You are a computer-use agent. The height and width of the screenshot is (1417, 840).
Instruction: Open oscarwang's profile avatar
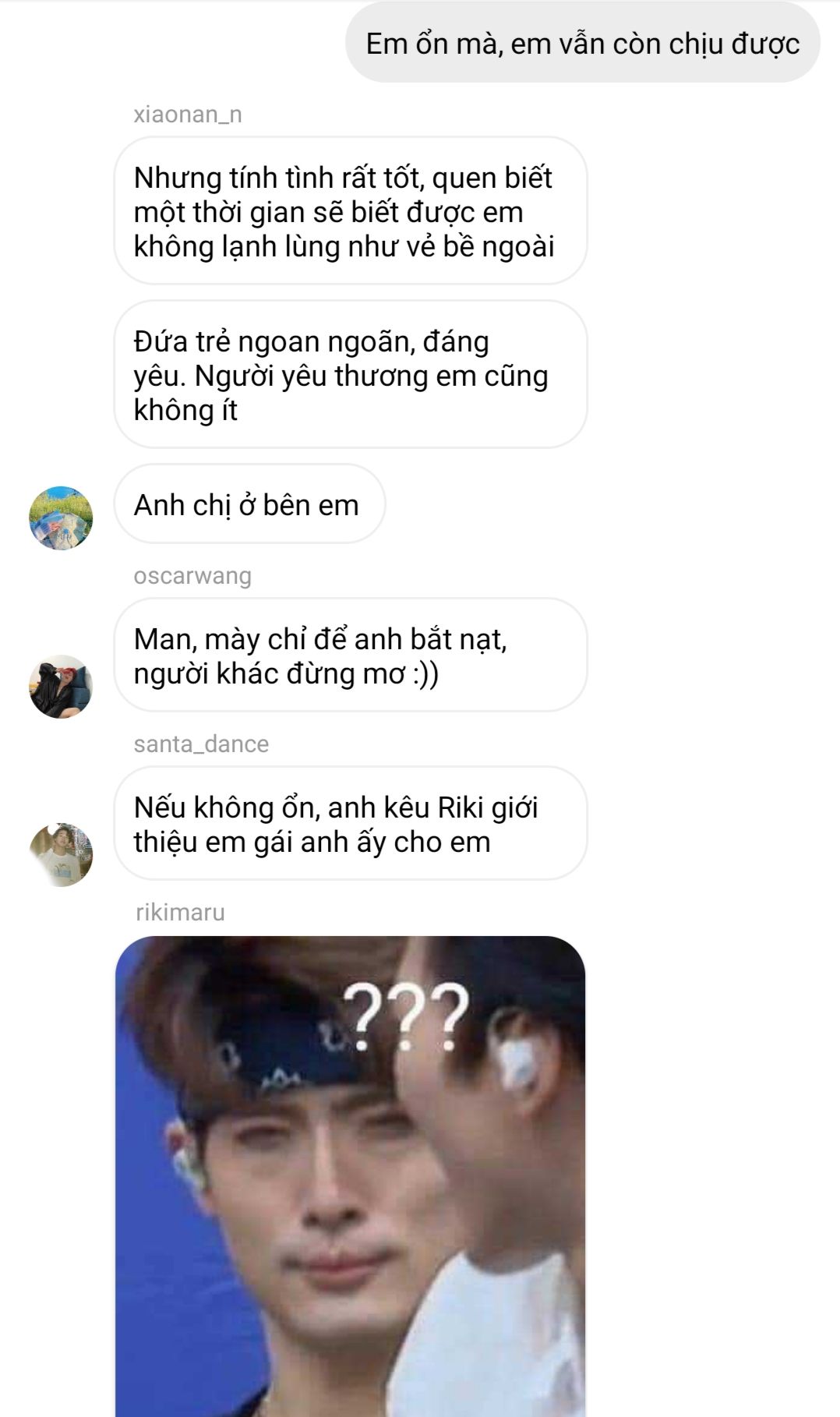point(61,687)
